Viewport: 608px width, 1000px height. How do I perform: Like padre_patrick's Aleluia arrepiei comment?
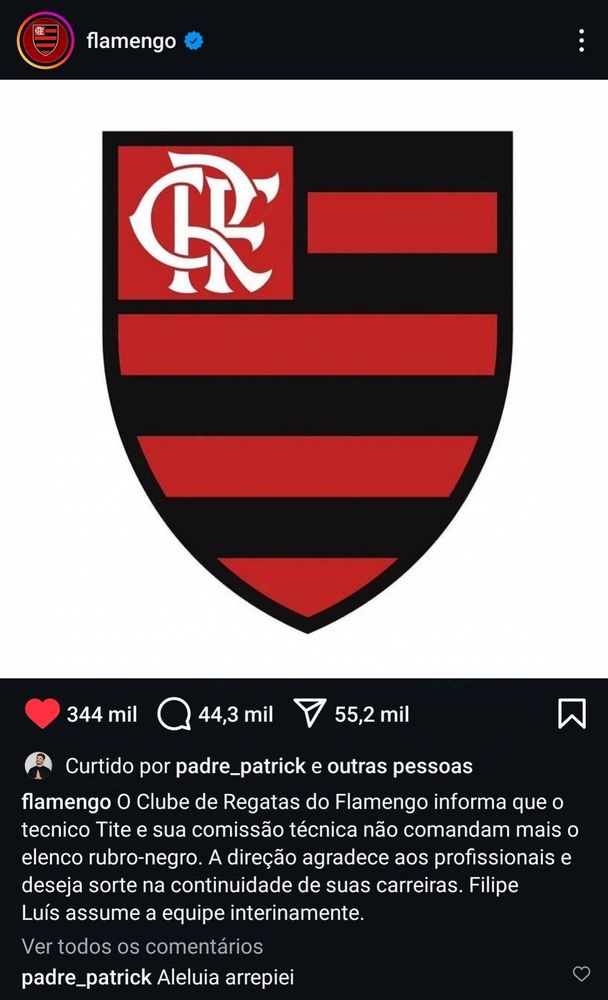tap(581, 974)
